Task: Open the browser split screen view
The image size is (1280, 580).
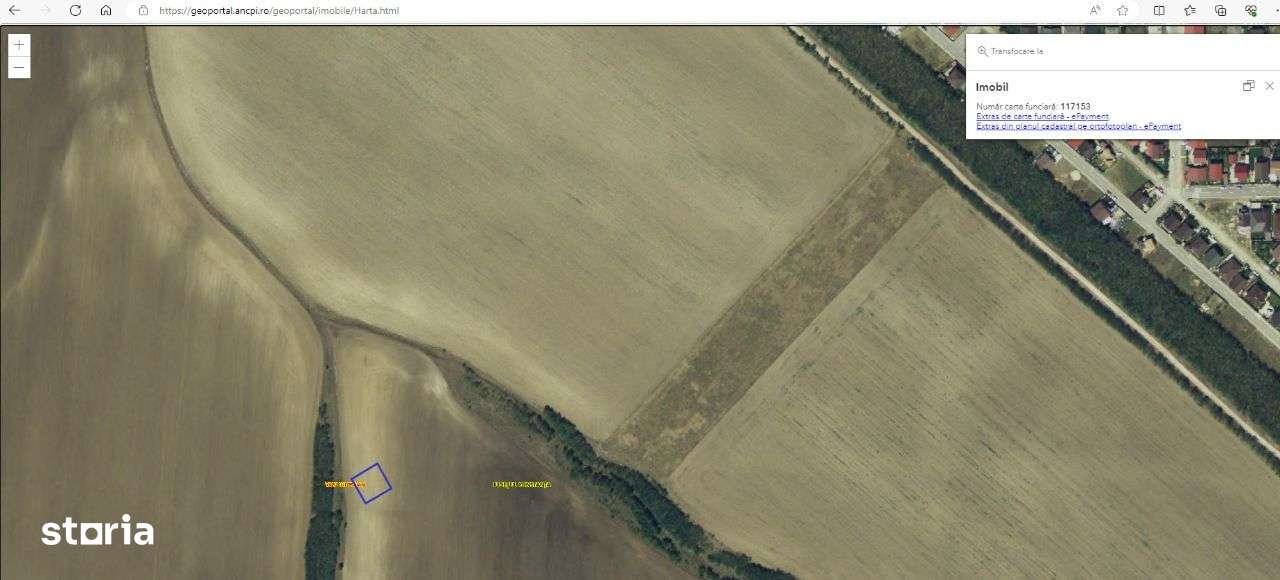Action: coord(1159,10)
